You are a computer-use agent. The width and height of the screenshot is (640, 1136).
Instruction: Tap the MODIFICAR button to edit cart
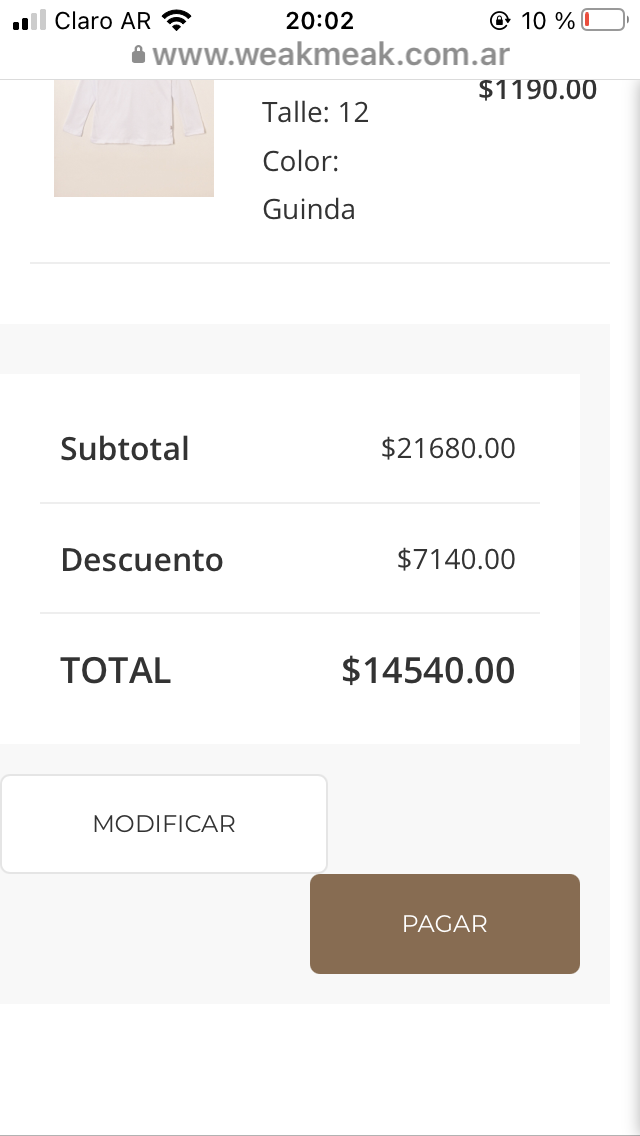[x=164, y=824]
